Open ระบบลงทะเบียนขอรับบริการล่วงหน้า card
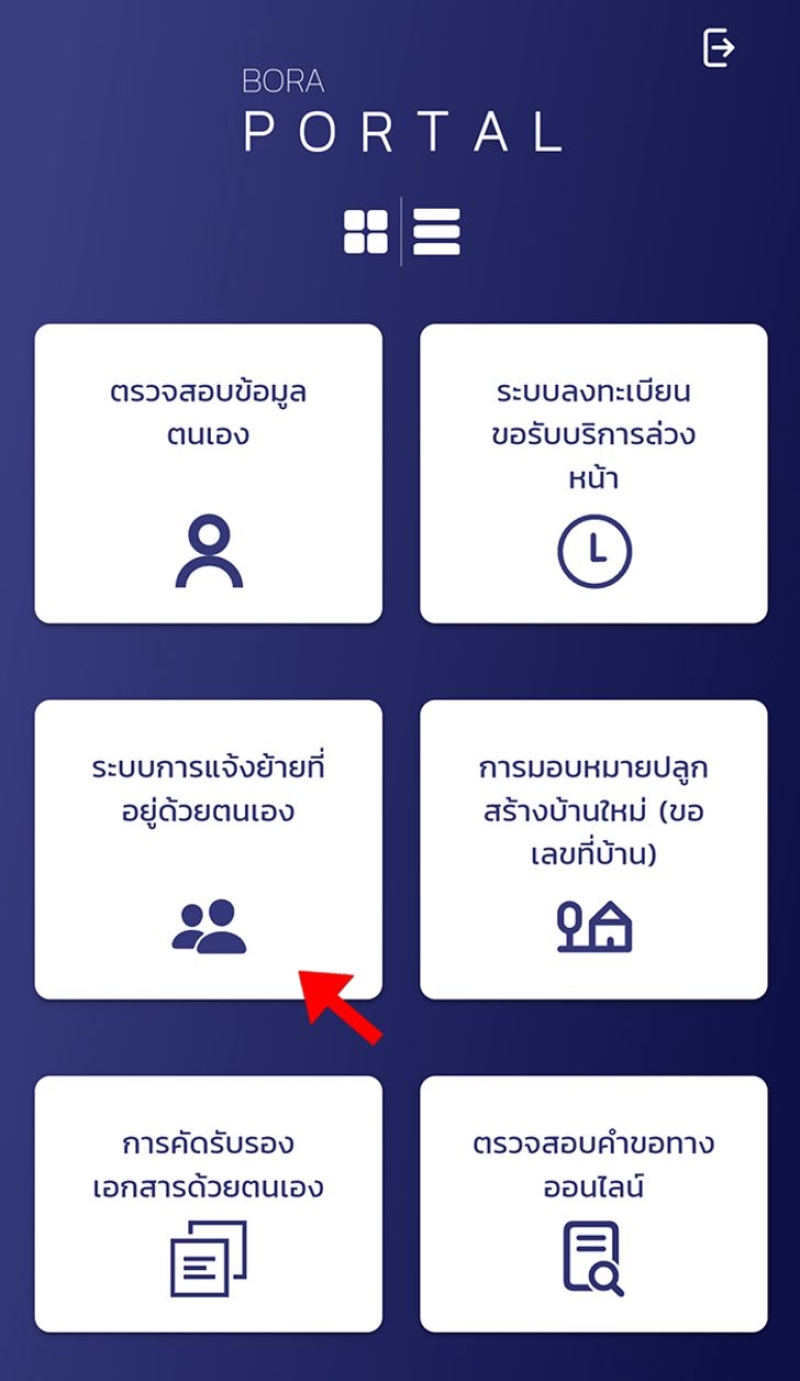The width and height of the screenshot is (800, 1381). pos(593,473)
